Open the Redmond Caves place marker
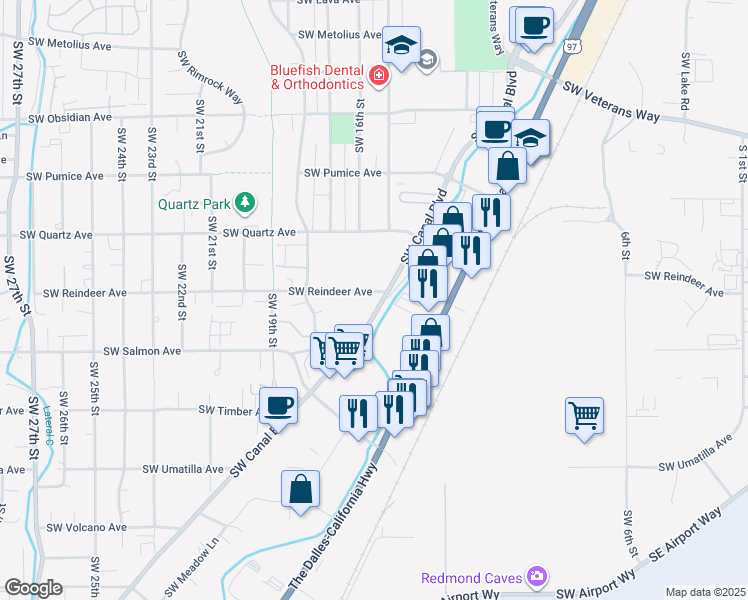Viewport: 748px width, 600px height. click(x=538, y=576)
